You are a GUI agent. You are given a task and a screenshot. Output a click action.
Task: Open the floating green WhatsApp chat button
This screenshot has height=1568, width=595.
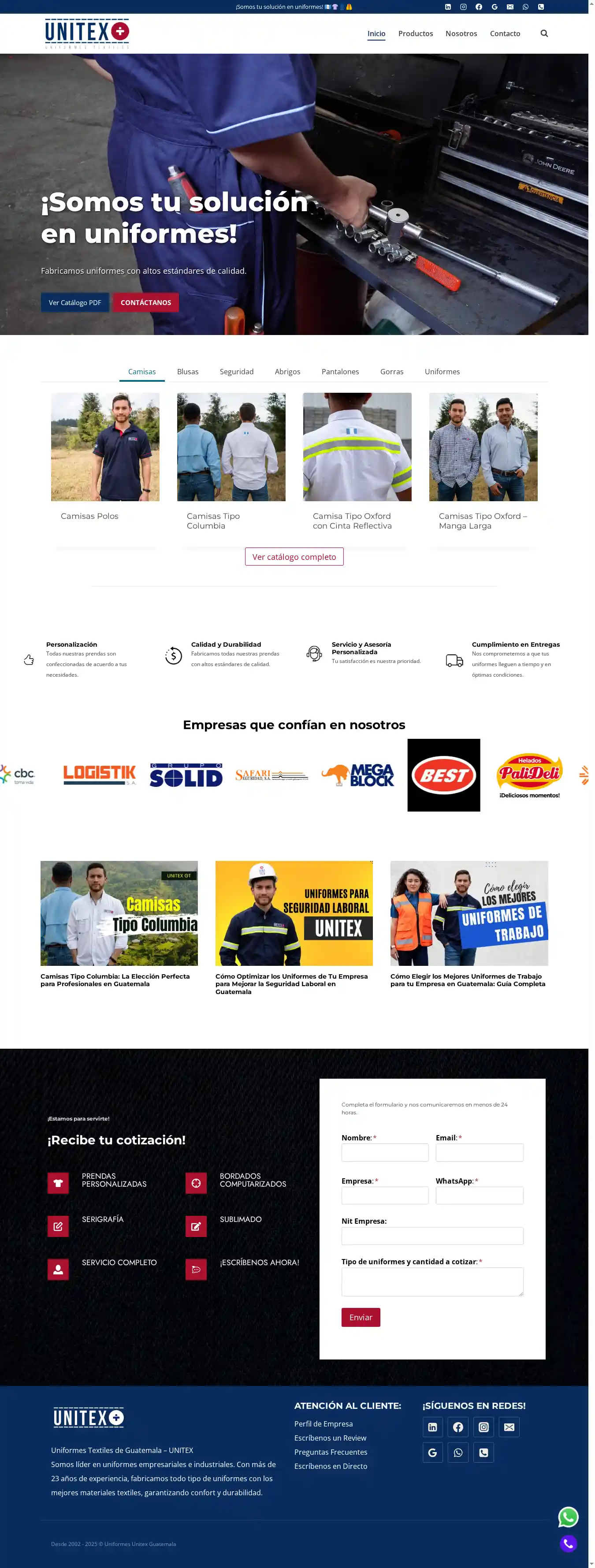568,1517
